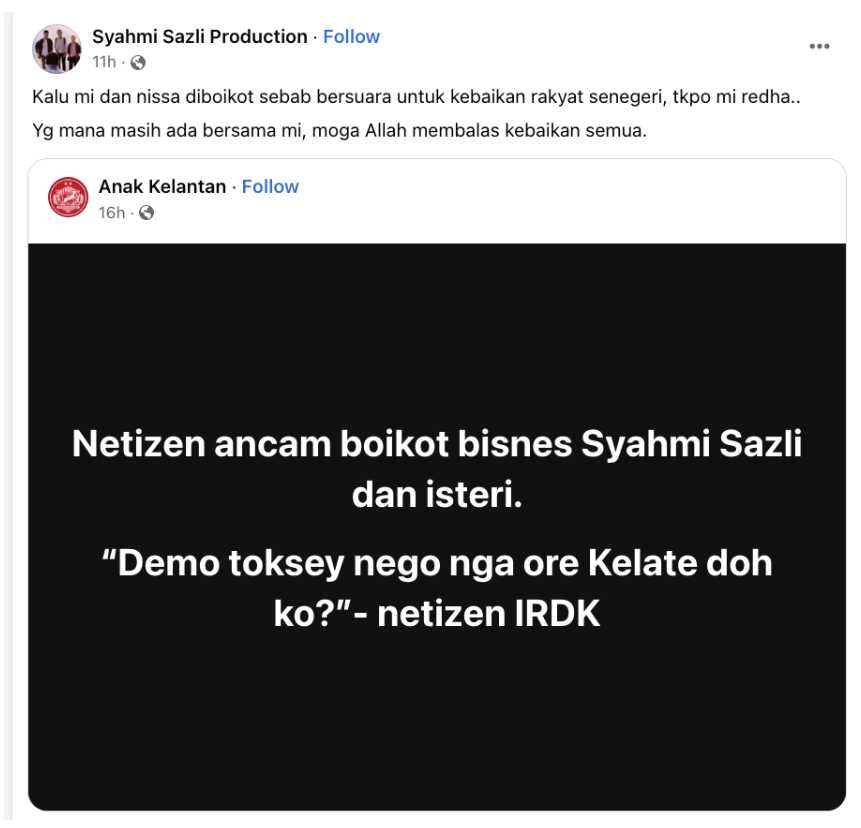Open the 11h post timestamp
Screen dimensions: 861x828
tap(103, 62)
